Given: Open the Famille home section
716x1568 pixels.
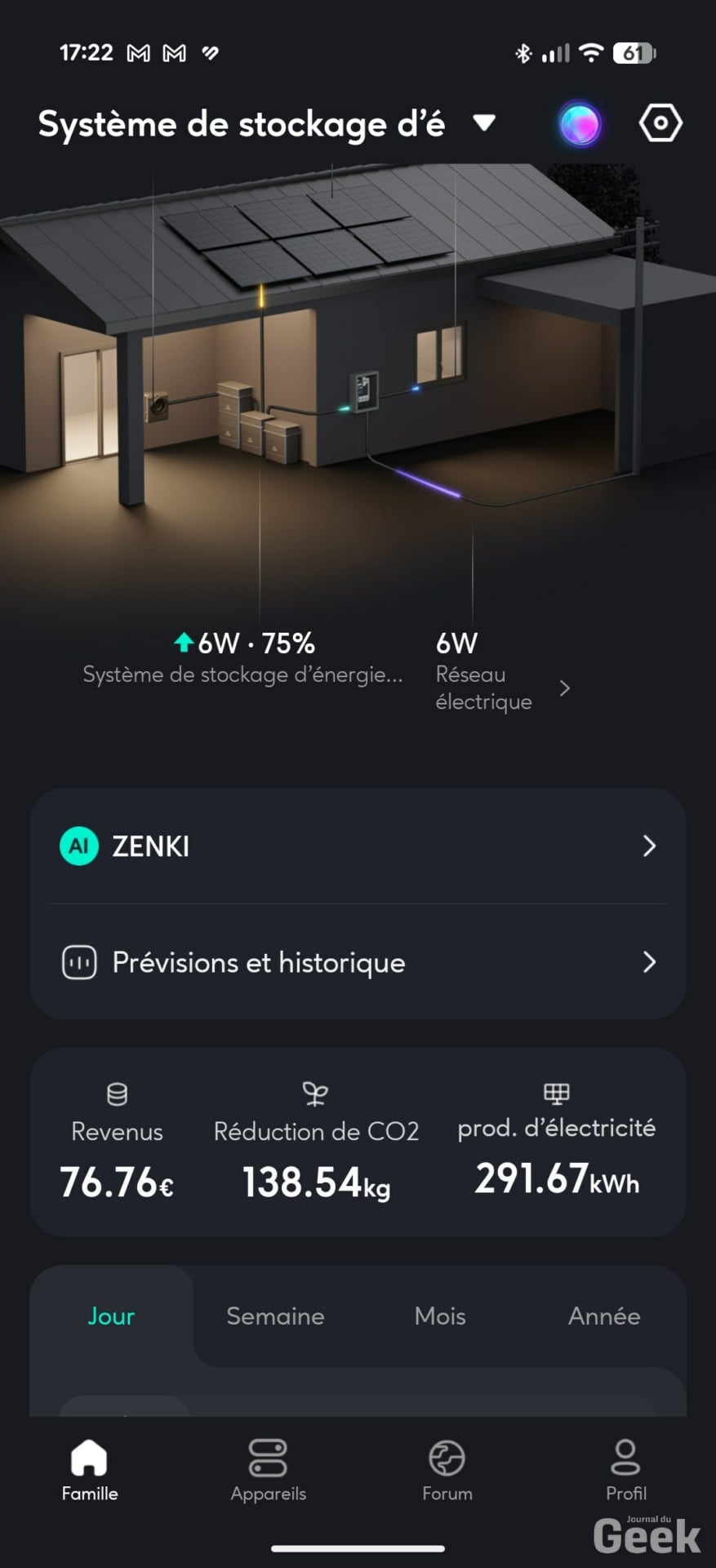Looking at the screenshot, I should 88,1459.
